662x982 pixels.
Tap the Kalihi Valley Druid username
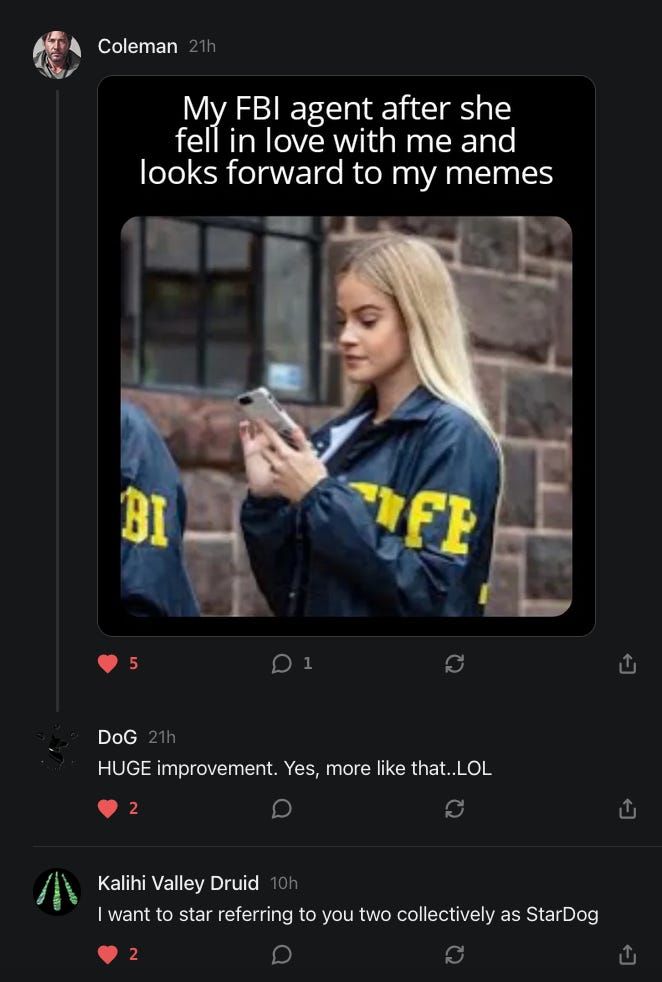pos(178,883)
